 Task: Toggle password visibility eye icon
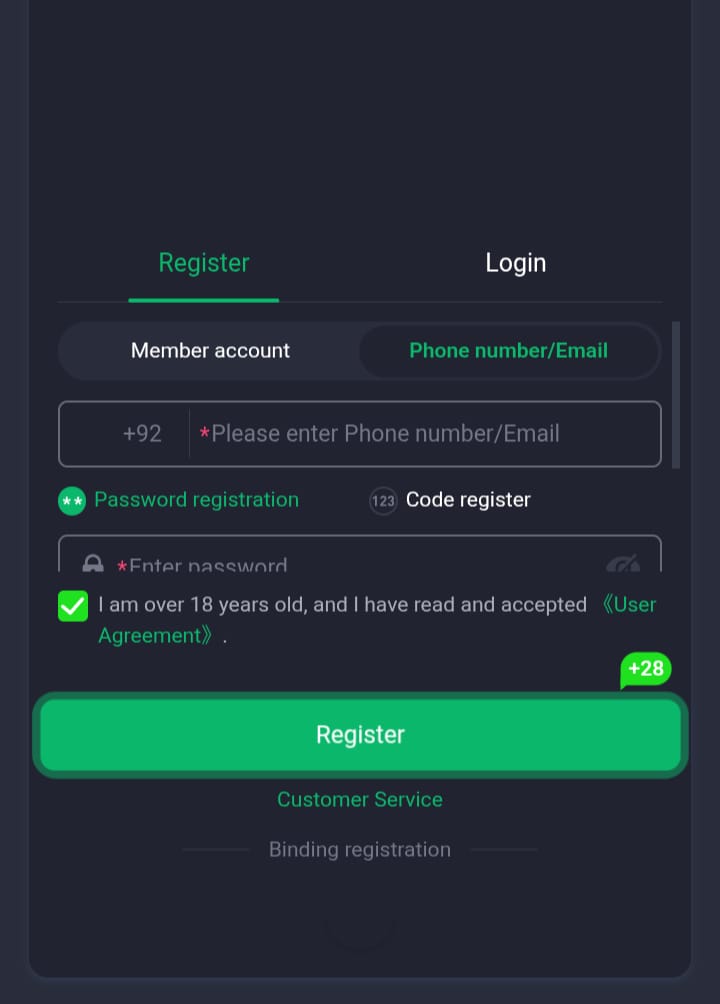tap(623, 563)
